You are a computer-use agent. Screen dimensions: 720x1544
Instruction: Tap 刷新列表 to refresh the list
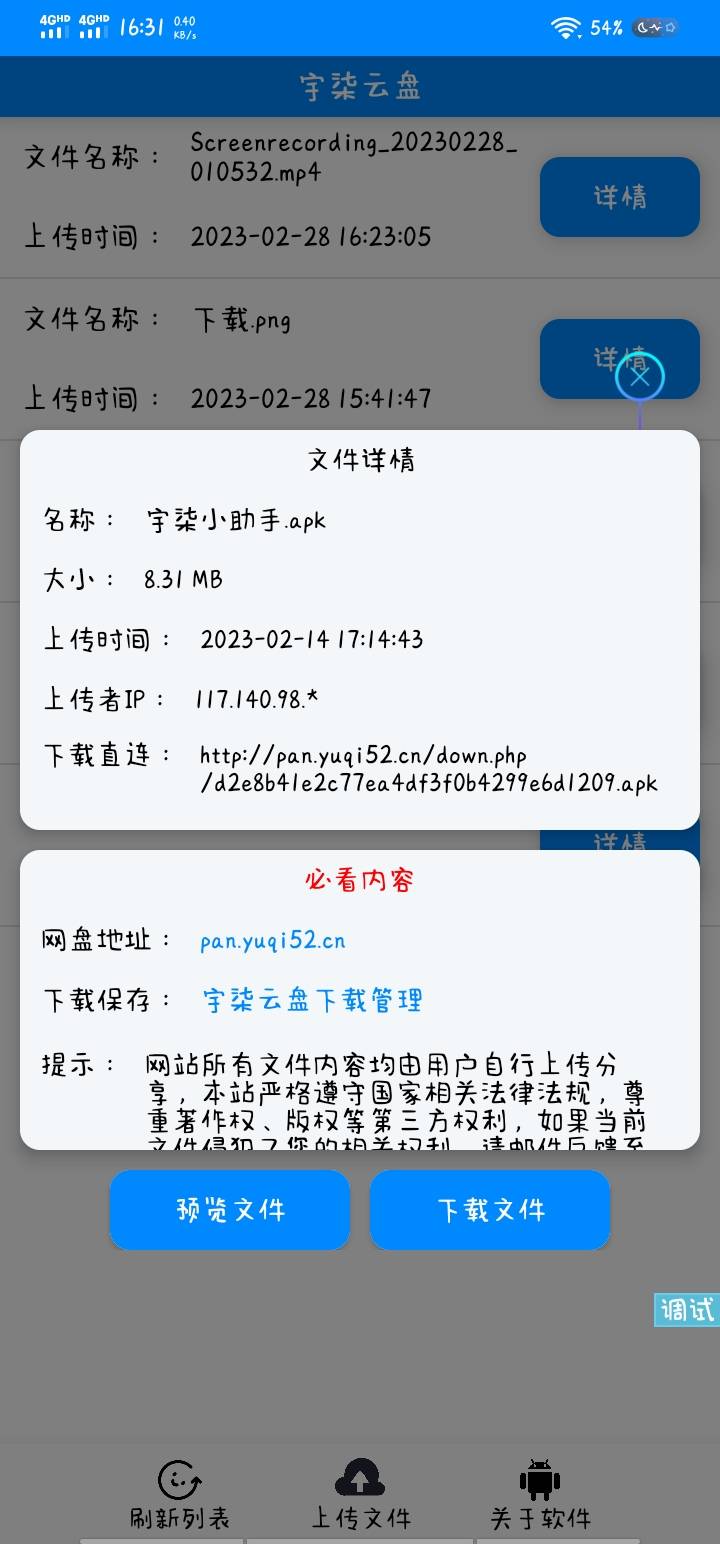(x=180, y=1496)
